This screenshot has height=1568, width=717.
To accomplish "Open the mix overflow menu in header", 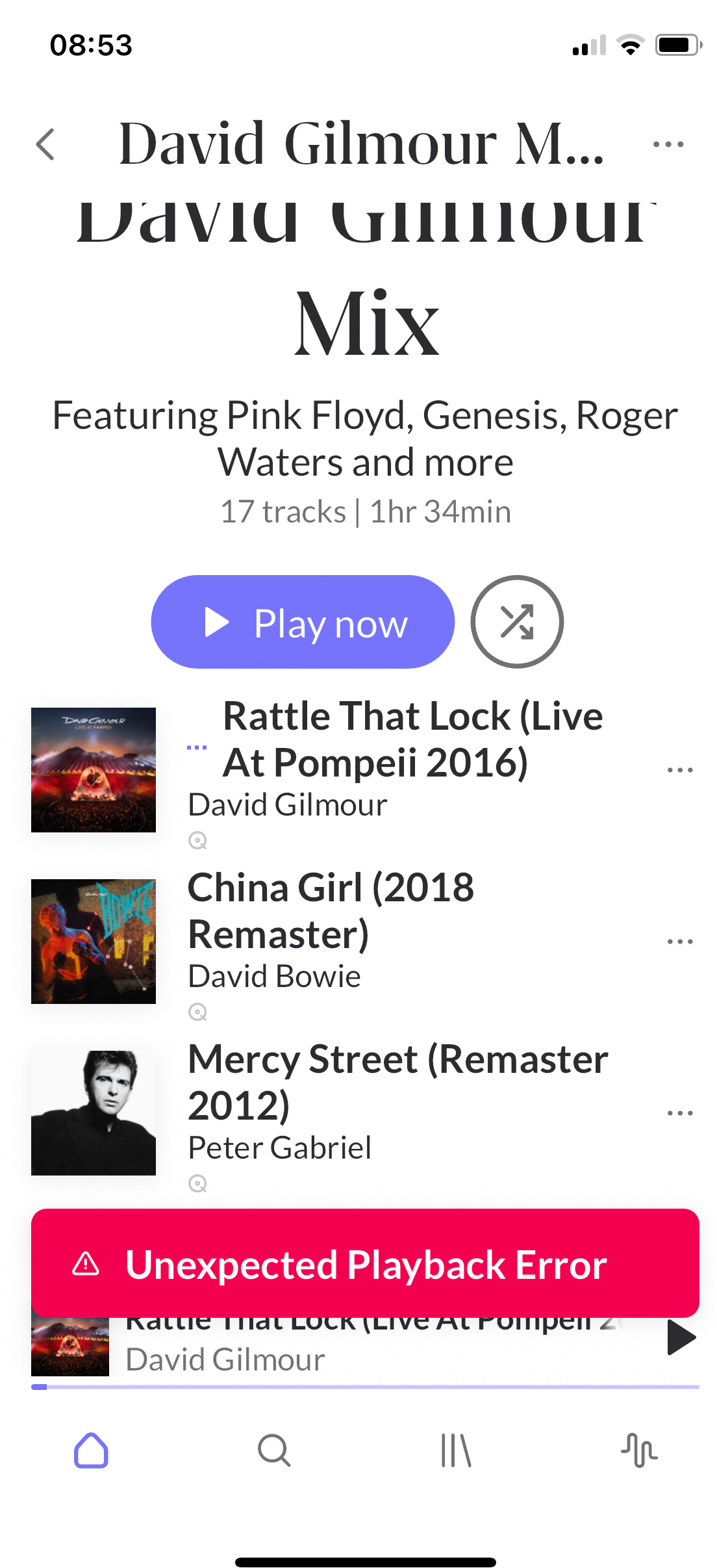I will (668, 144).
